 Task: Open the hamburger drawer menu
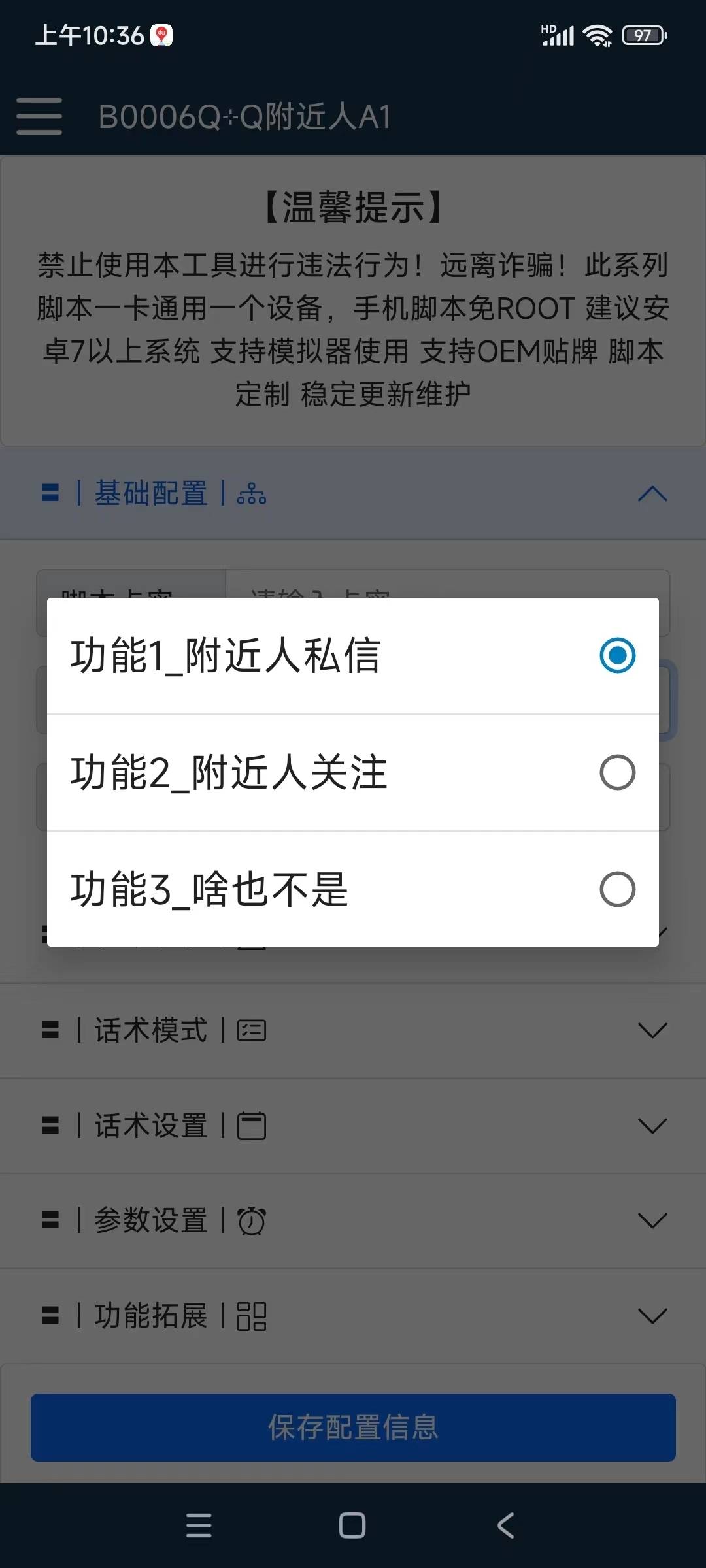(39, 116)
